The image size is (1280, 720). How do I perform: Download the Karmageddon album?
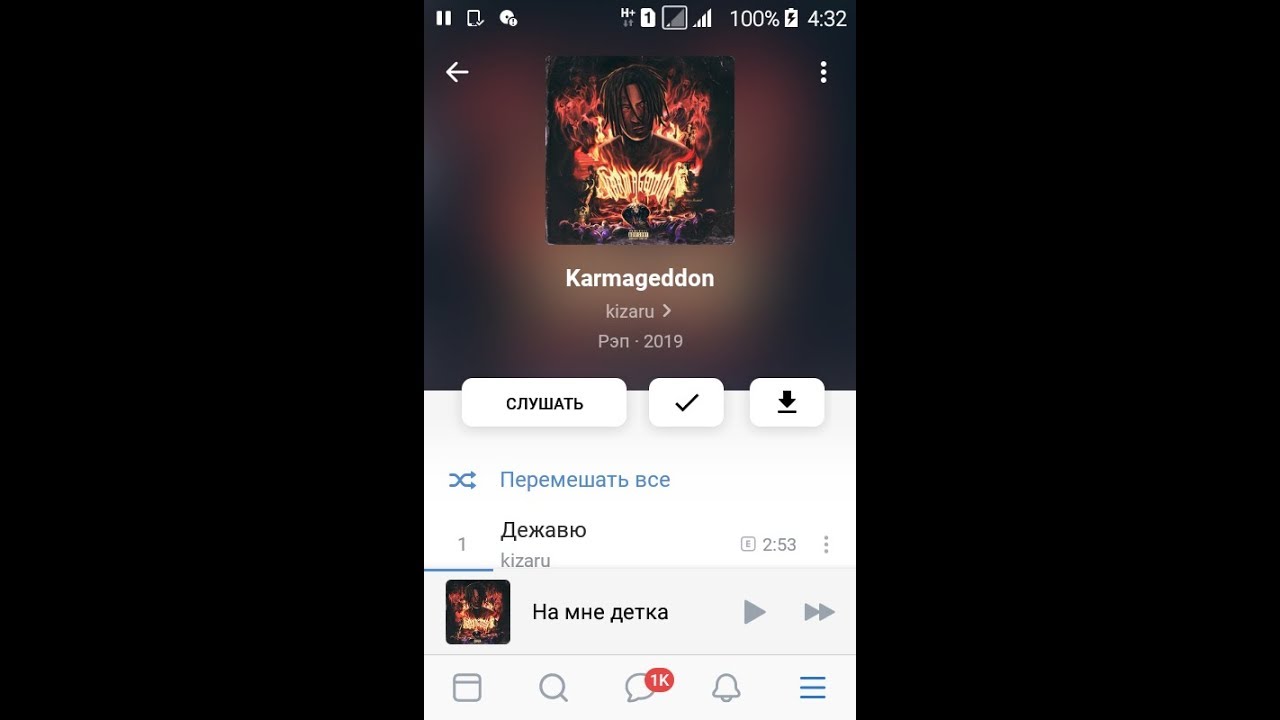coord(787,403)
